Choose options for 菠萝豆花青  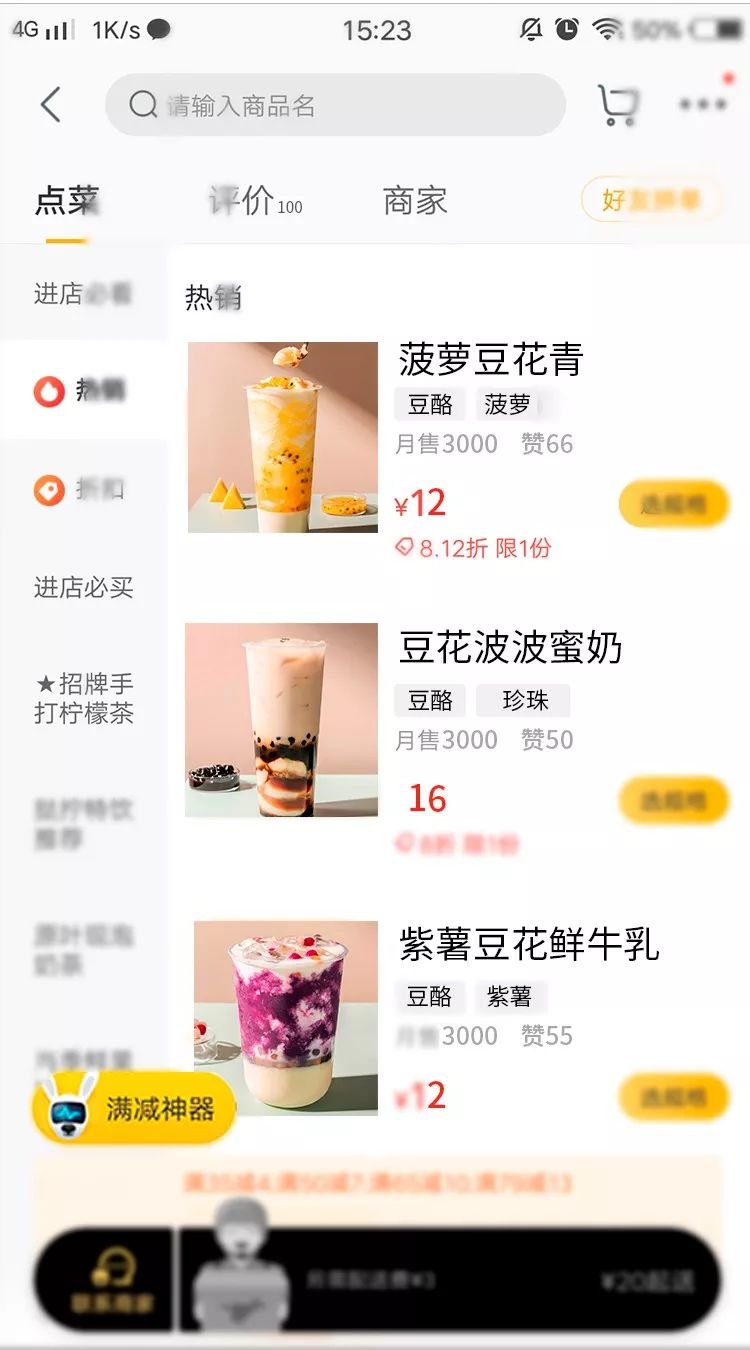(x=674, y=504)
